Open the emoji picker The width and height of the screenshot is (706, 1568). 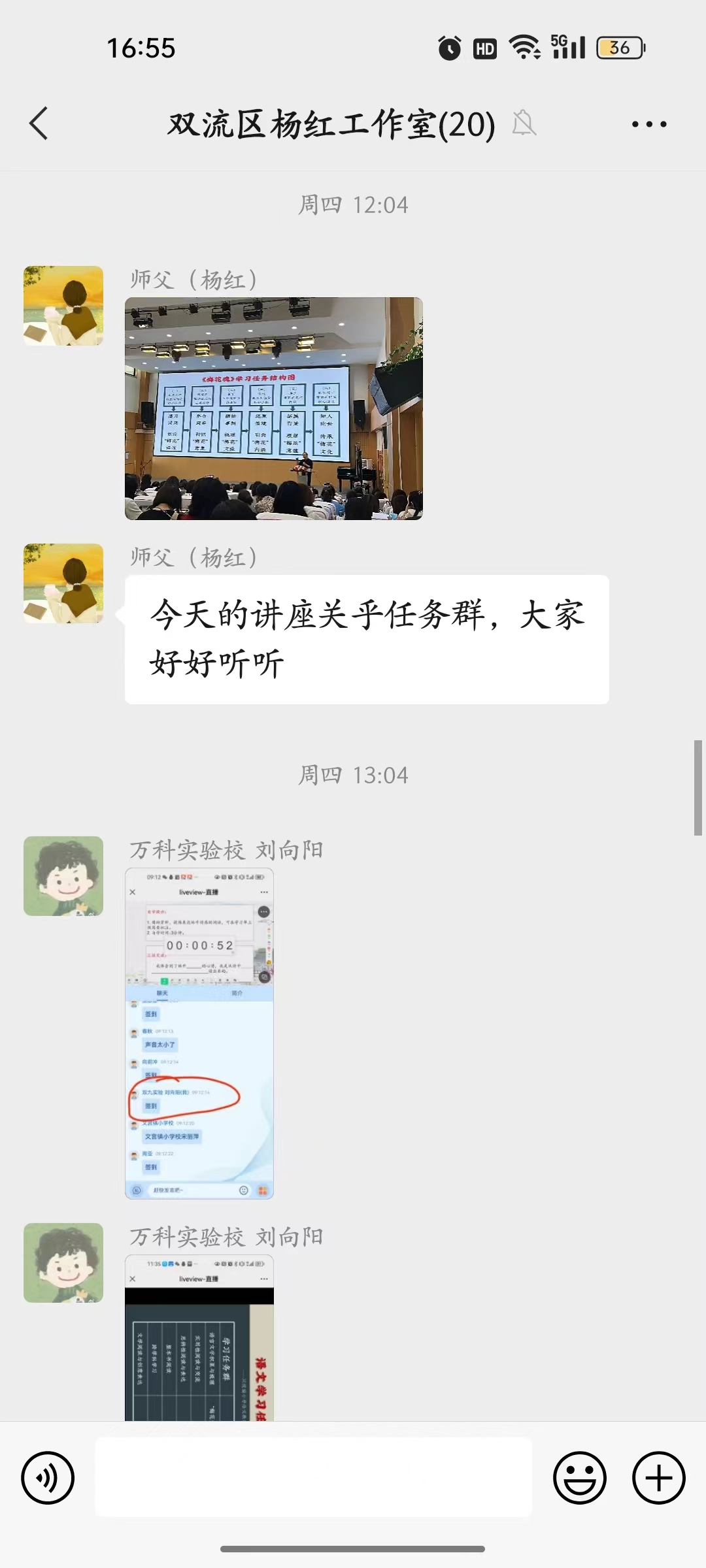[x=579, y=1477]
